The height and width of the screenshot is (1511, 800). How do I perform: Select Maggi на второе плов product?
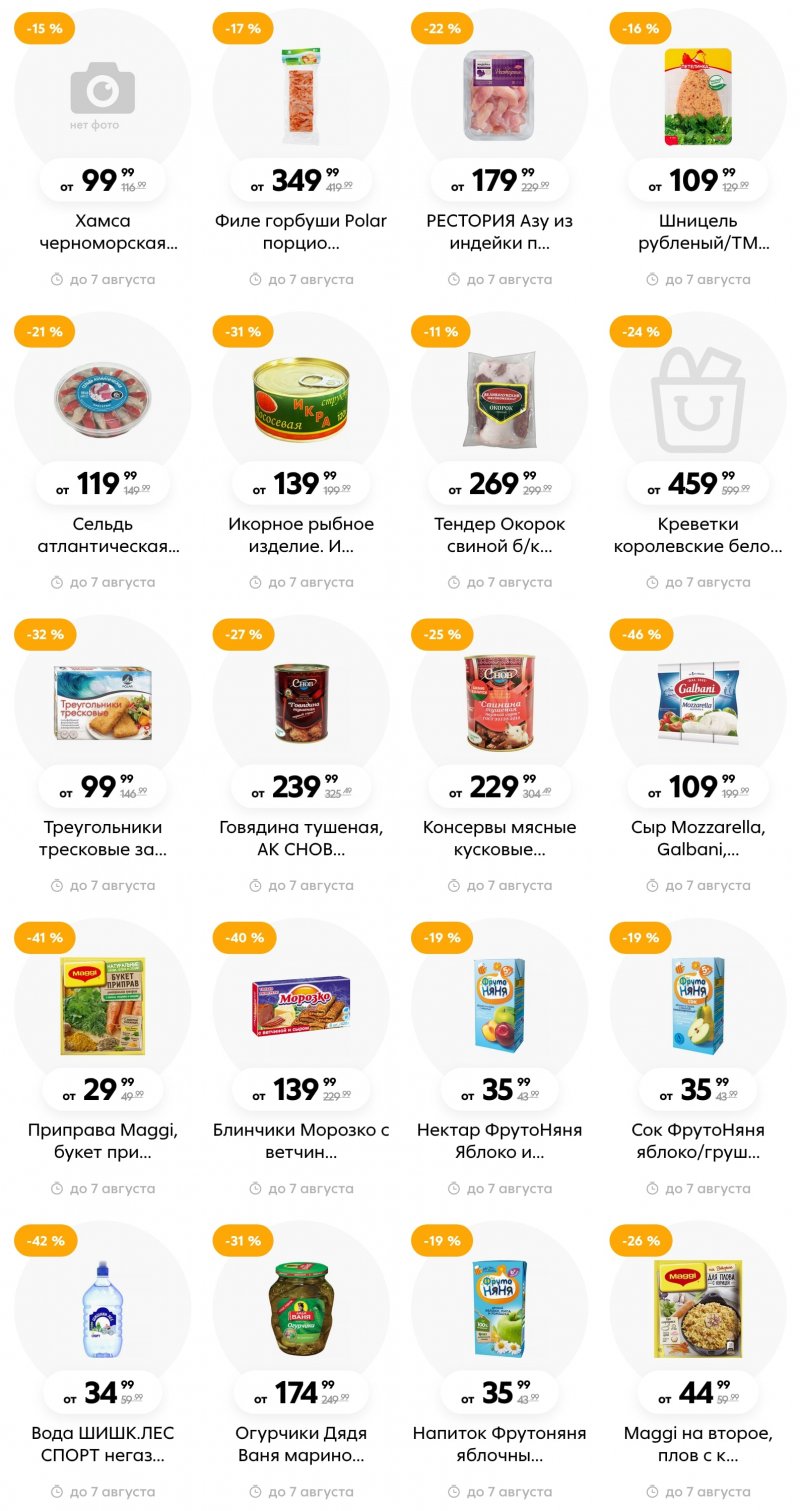pyautogui.click(x=698, y=1444)
